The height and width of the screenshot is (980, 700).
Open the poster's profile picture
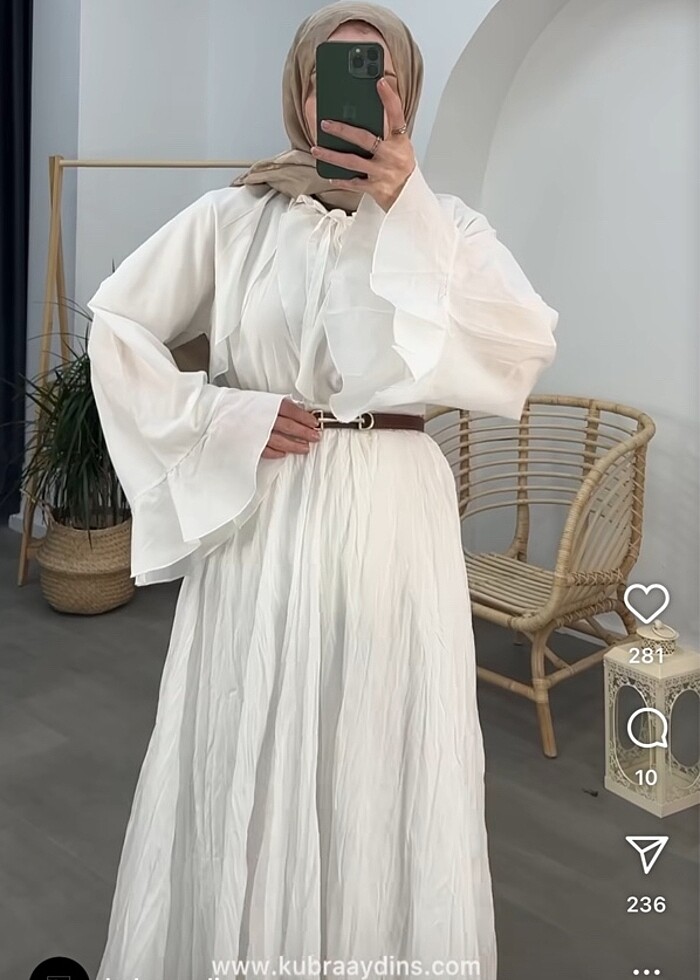point(58,970)
